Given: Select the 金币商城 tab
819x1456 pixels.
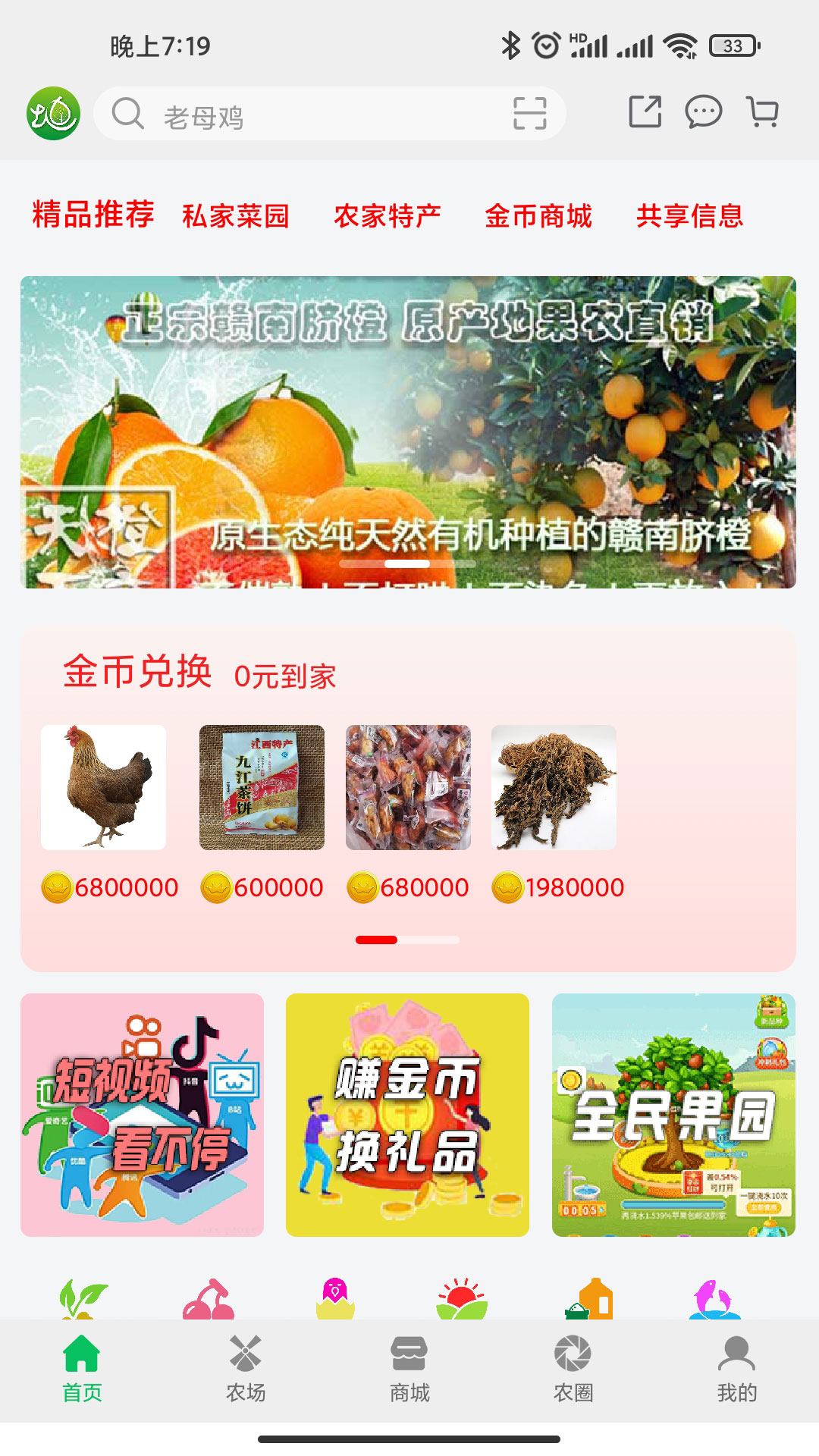Looking at the screenshot, I should click(538, 216).
